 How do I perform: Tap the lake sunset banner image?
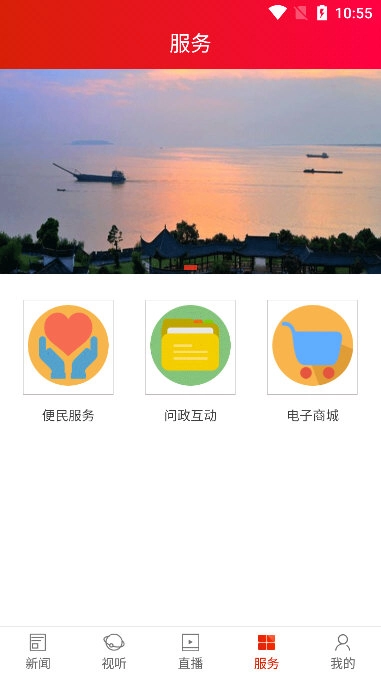(190, 171)
